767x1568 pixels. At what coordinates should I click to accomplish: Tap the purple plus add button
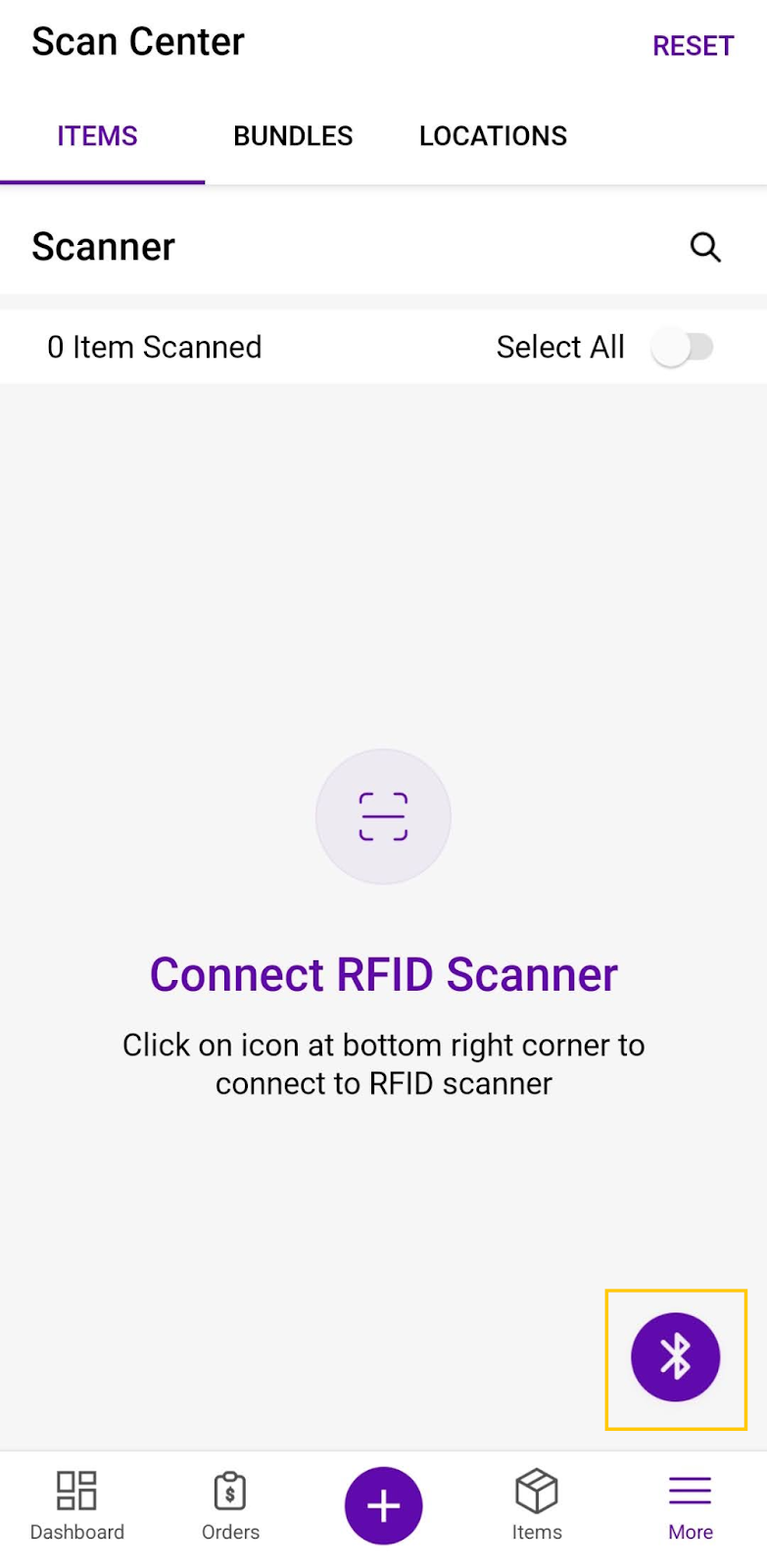click(x=383, y=1505)
